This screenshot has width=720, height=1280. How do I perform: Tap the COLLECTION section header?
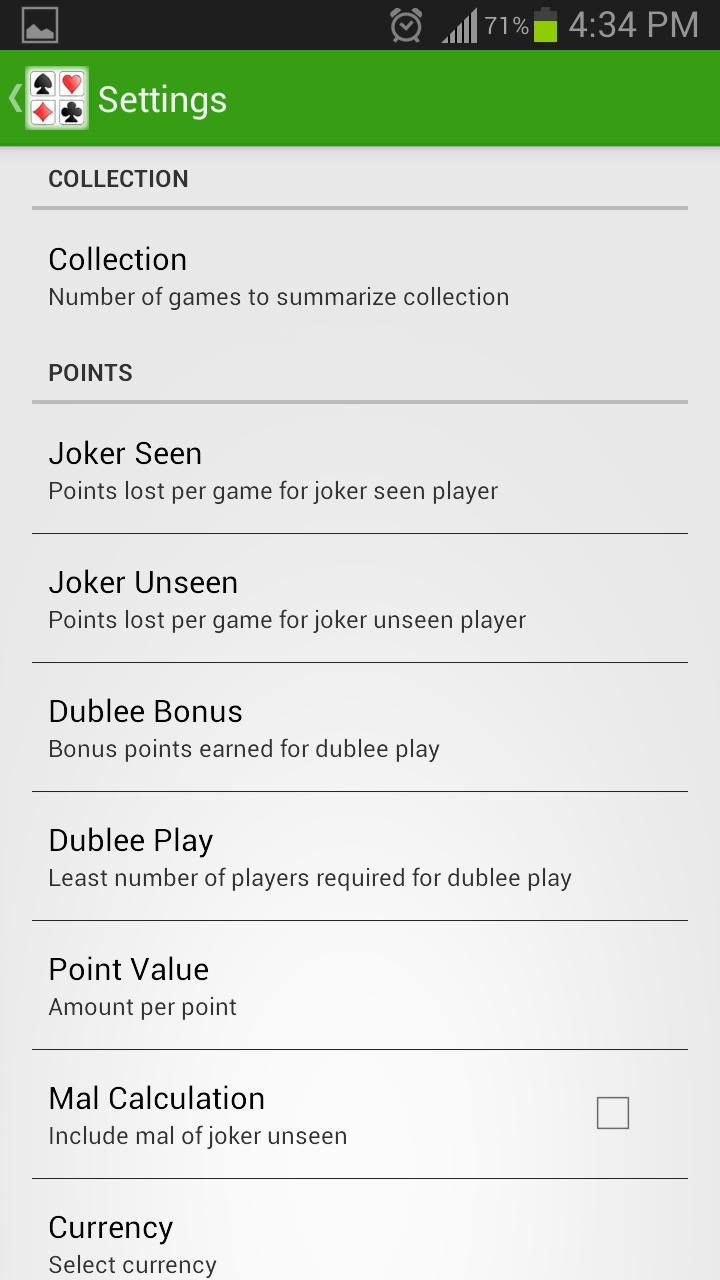[x=118, y=179]
